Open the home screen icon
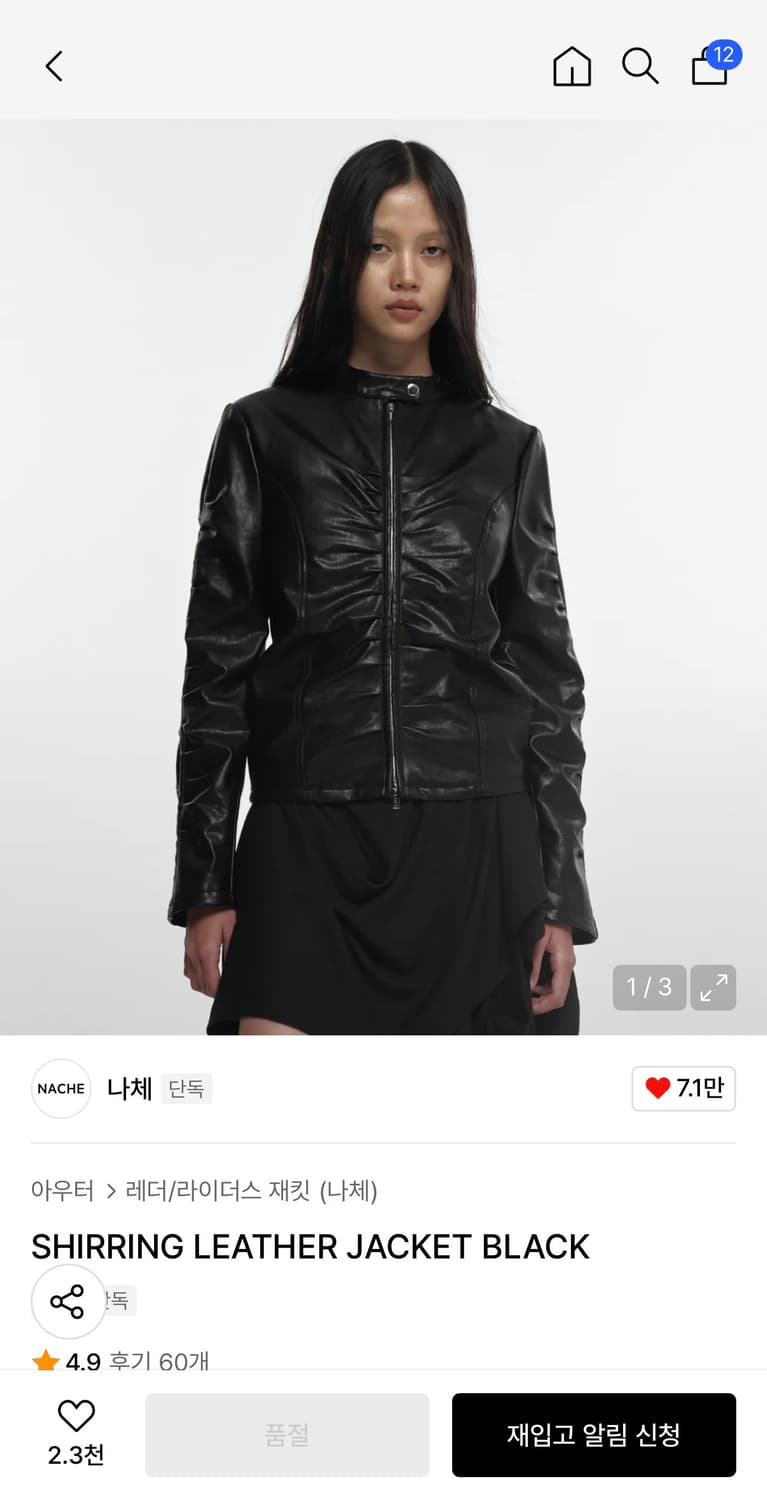This screenshot has width=767, height=1500. point(571,68)
